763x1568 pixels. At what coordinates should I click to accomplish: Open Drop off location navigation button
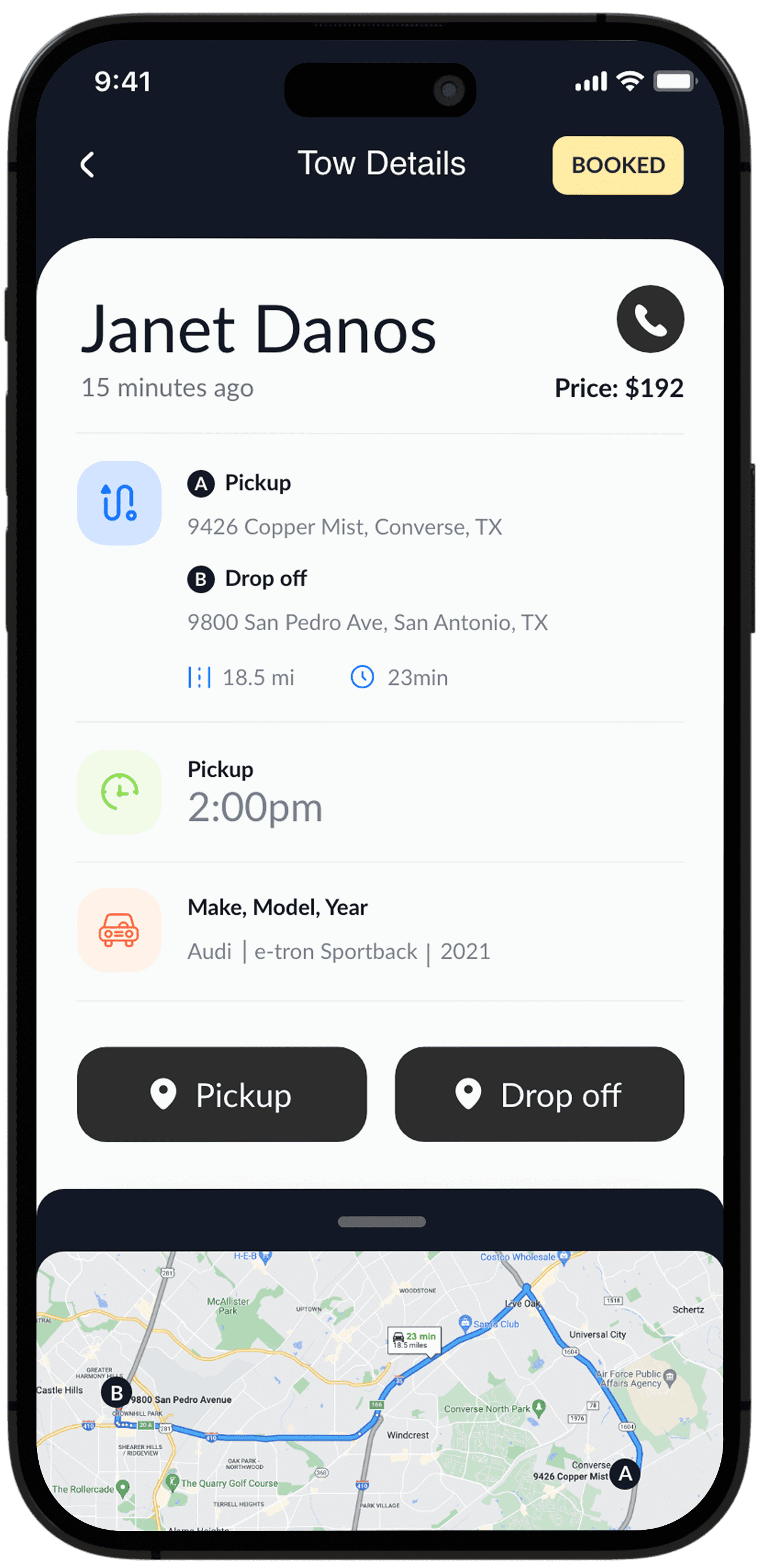[539, 1094]
